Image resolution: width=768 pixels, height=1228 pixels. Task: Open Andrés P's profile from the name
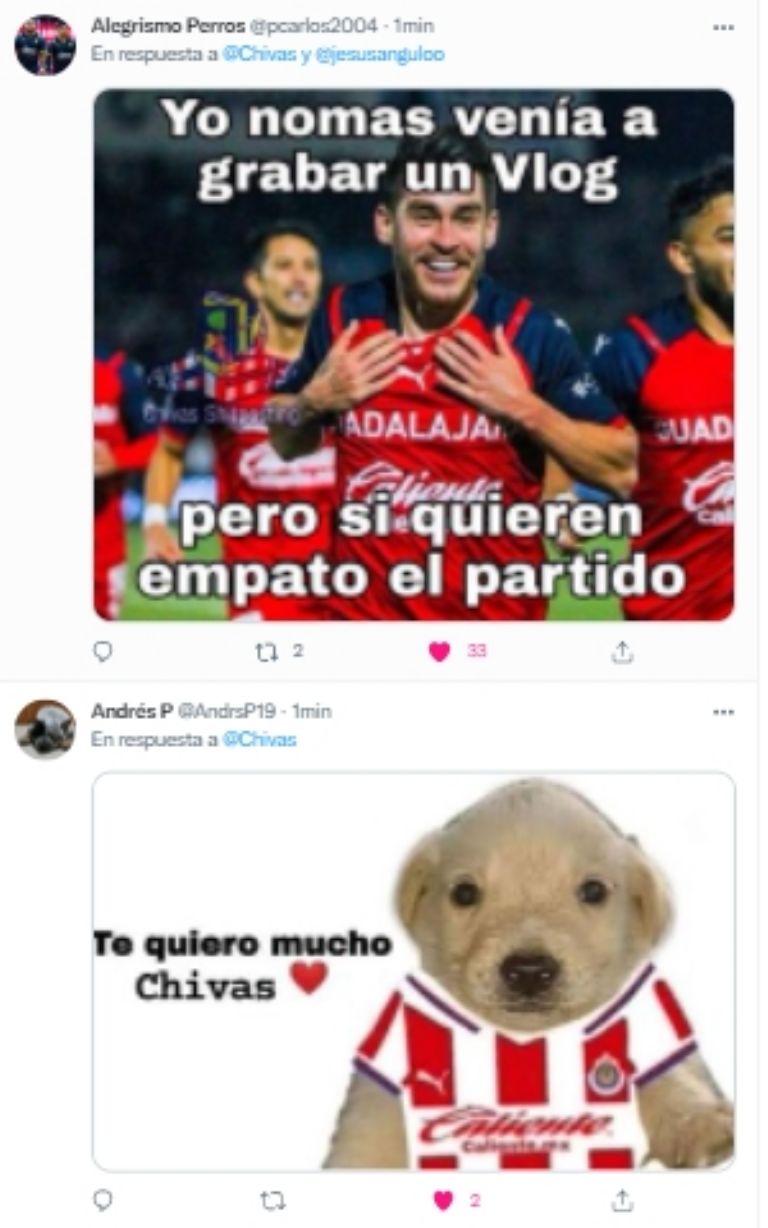(x=131, y=711)
